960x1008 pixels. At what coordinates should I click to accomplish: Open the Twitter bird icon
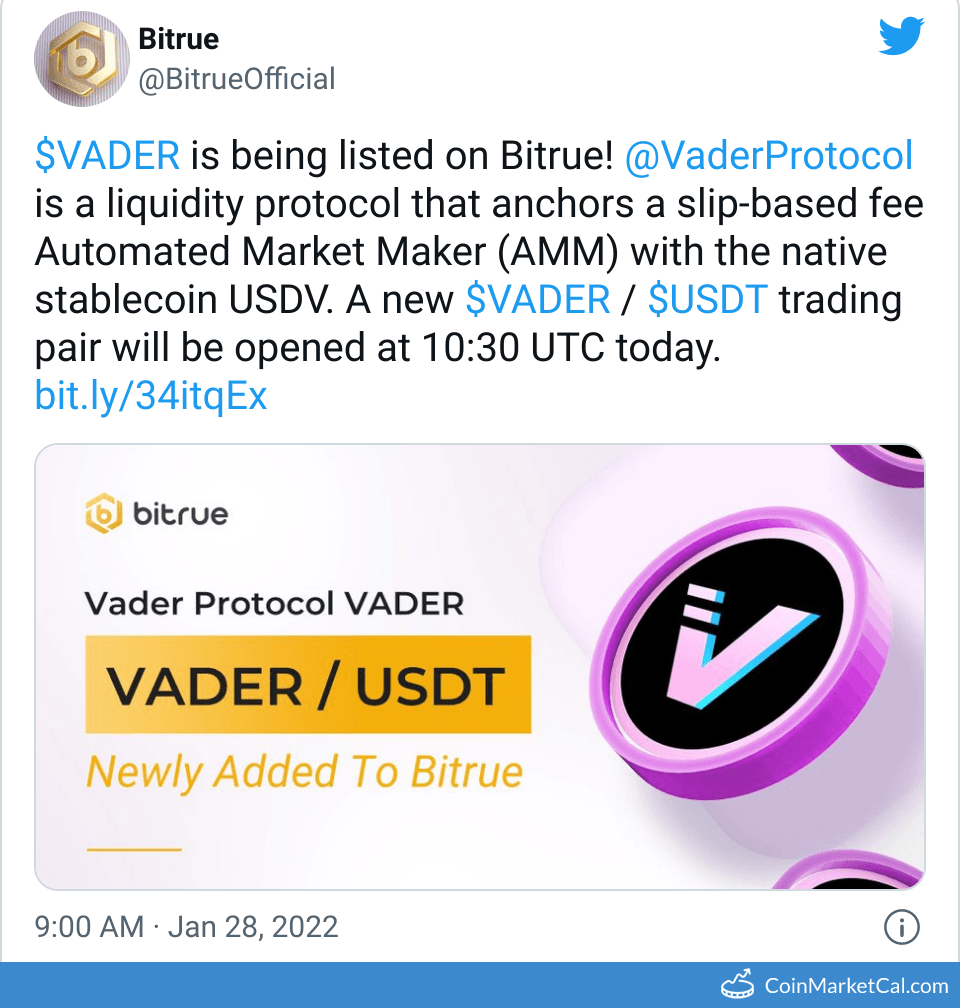(901, 37)
